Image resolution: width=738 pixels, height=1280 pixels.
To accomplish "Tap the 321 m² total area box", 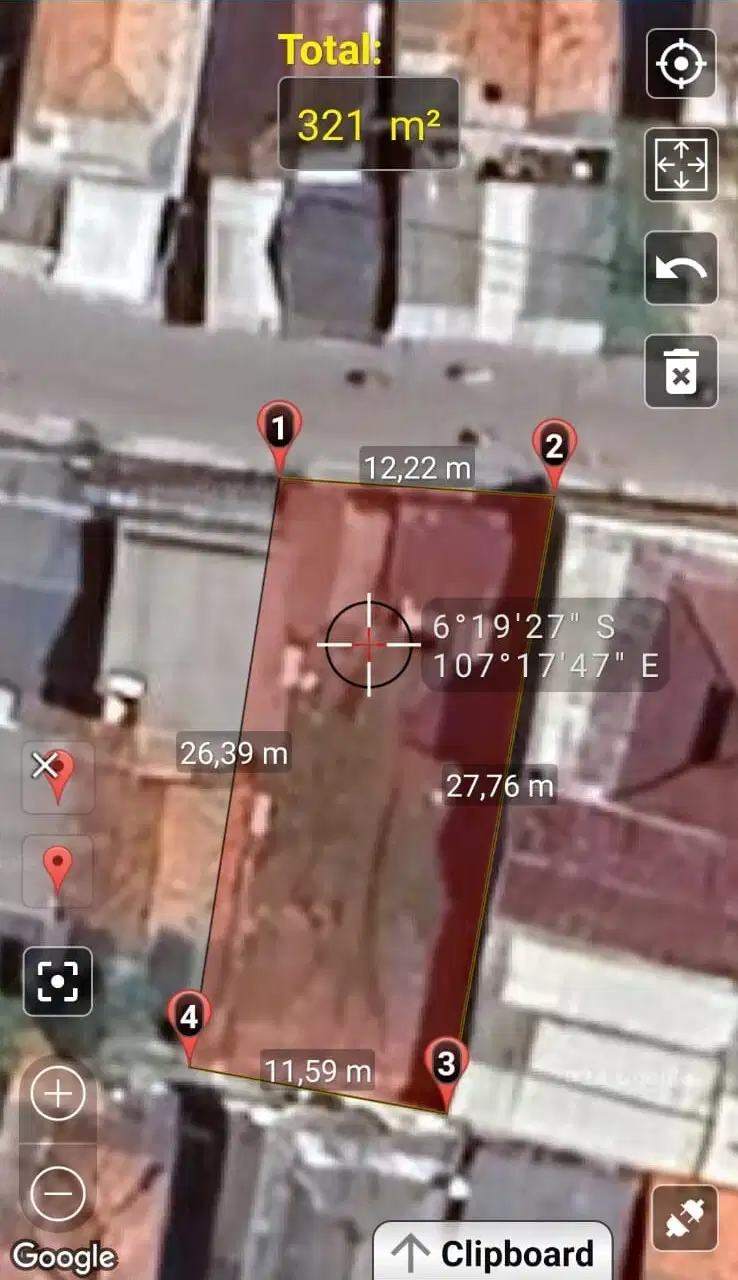I will tap(369, 124).
